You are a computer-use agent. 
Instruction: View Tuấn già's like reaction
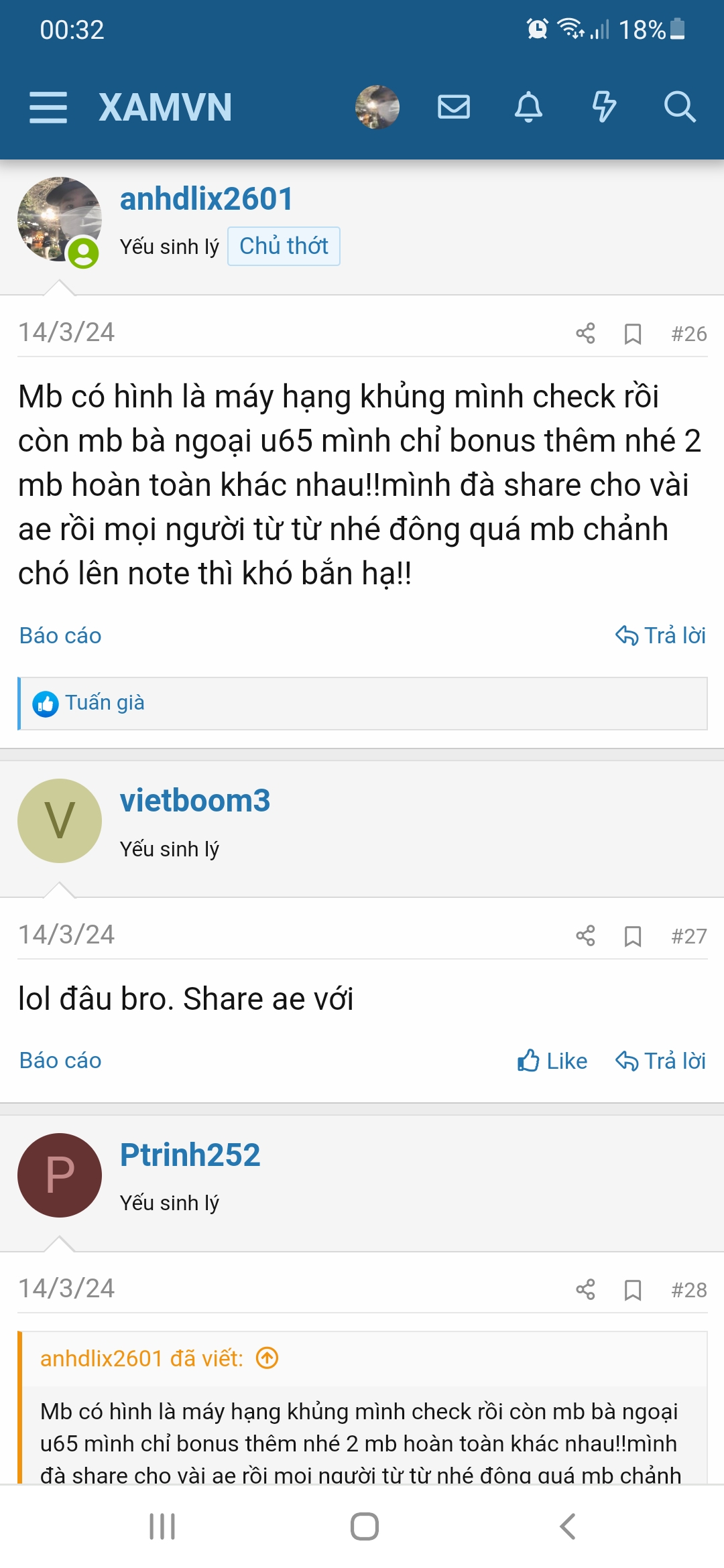(105, 703)
